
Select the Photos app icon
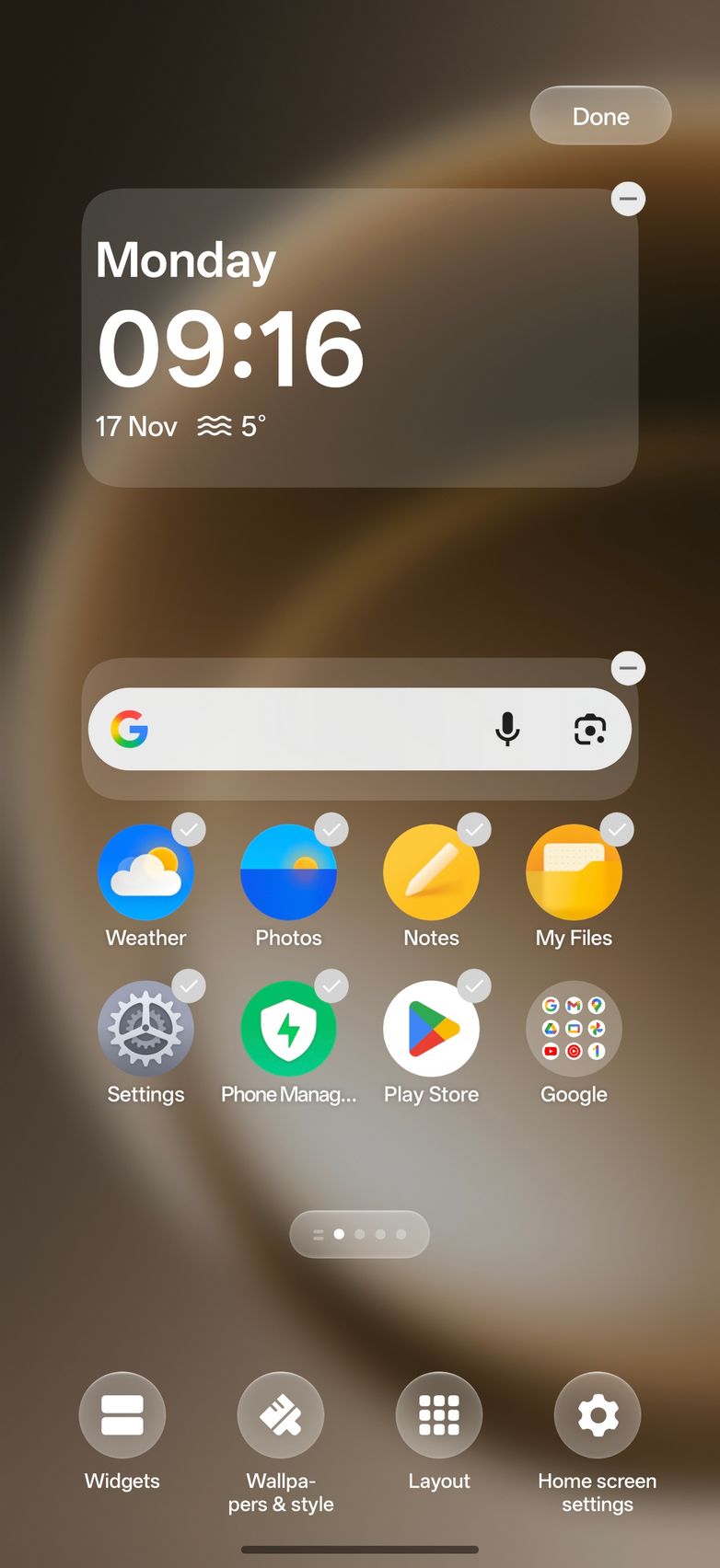click(288, 872)
